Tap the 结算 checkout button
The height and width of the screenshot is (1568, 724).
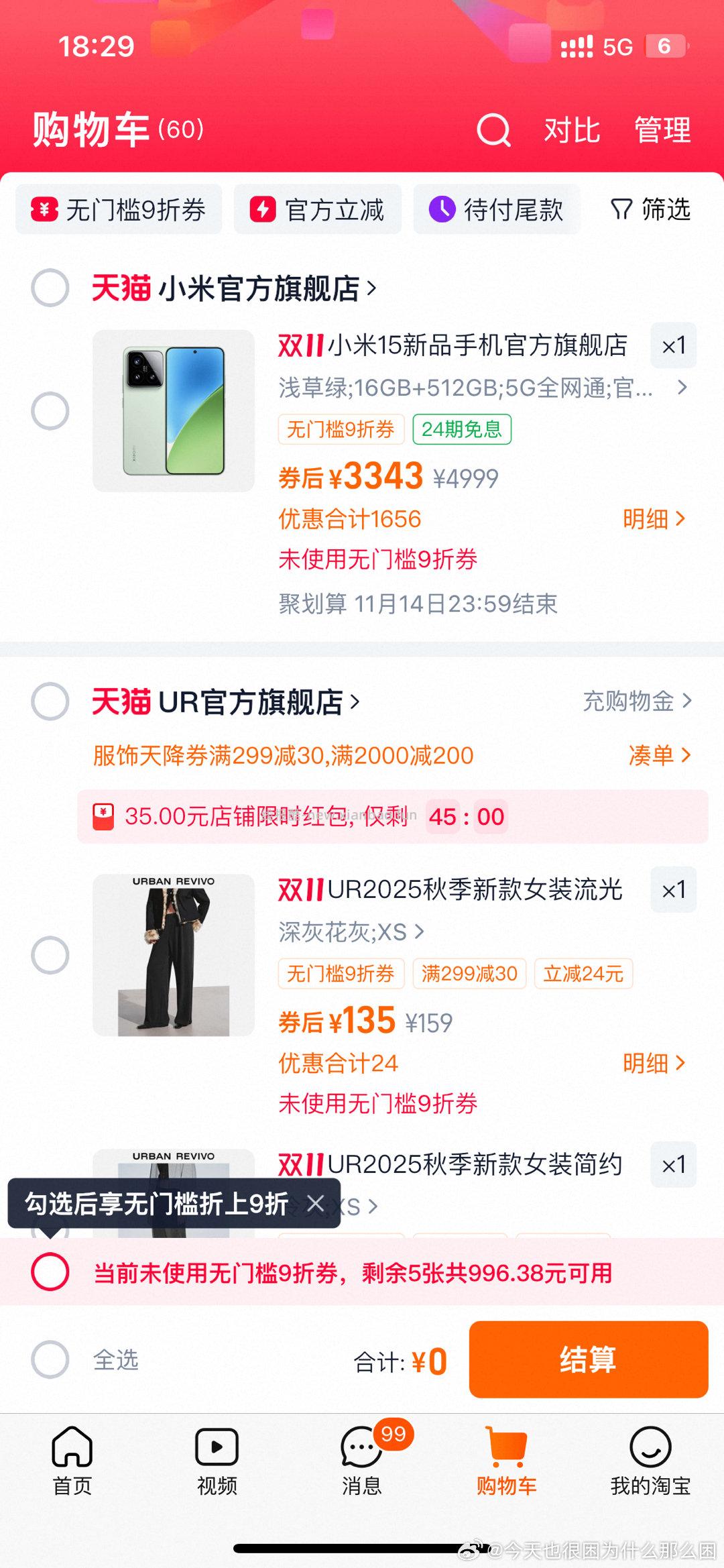click(589, 1359)
